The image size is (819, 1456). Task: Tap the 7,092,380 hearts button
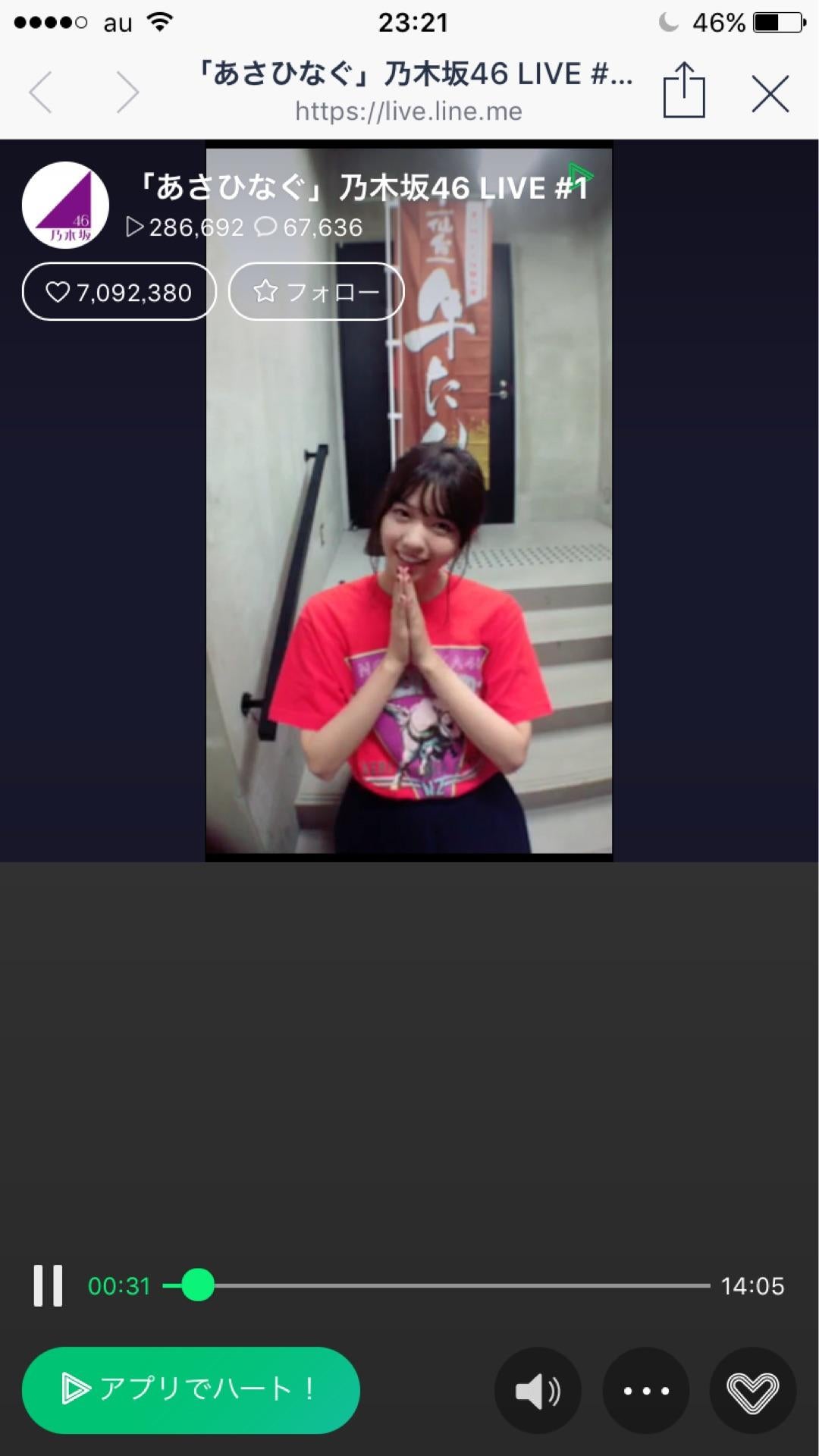[119, 292]
